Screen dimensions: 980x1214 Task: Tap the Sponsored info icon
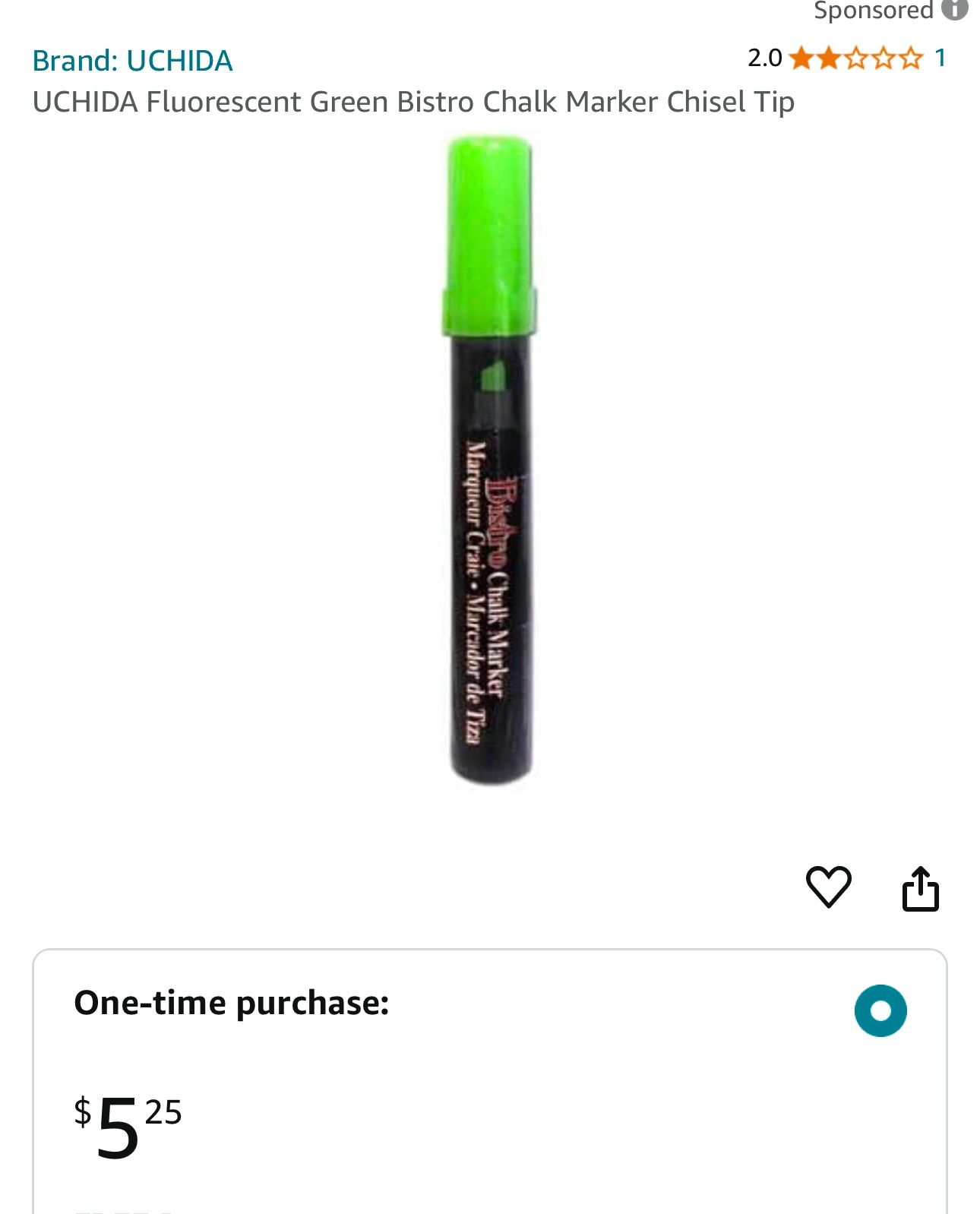click(x=955, y=9)
